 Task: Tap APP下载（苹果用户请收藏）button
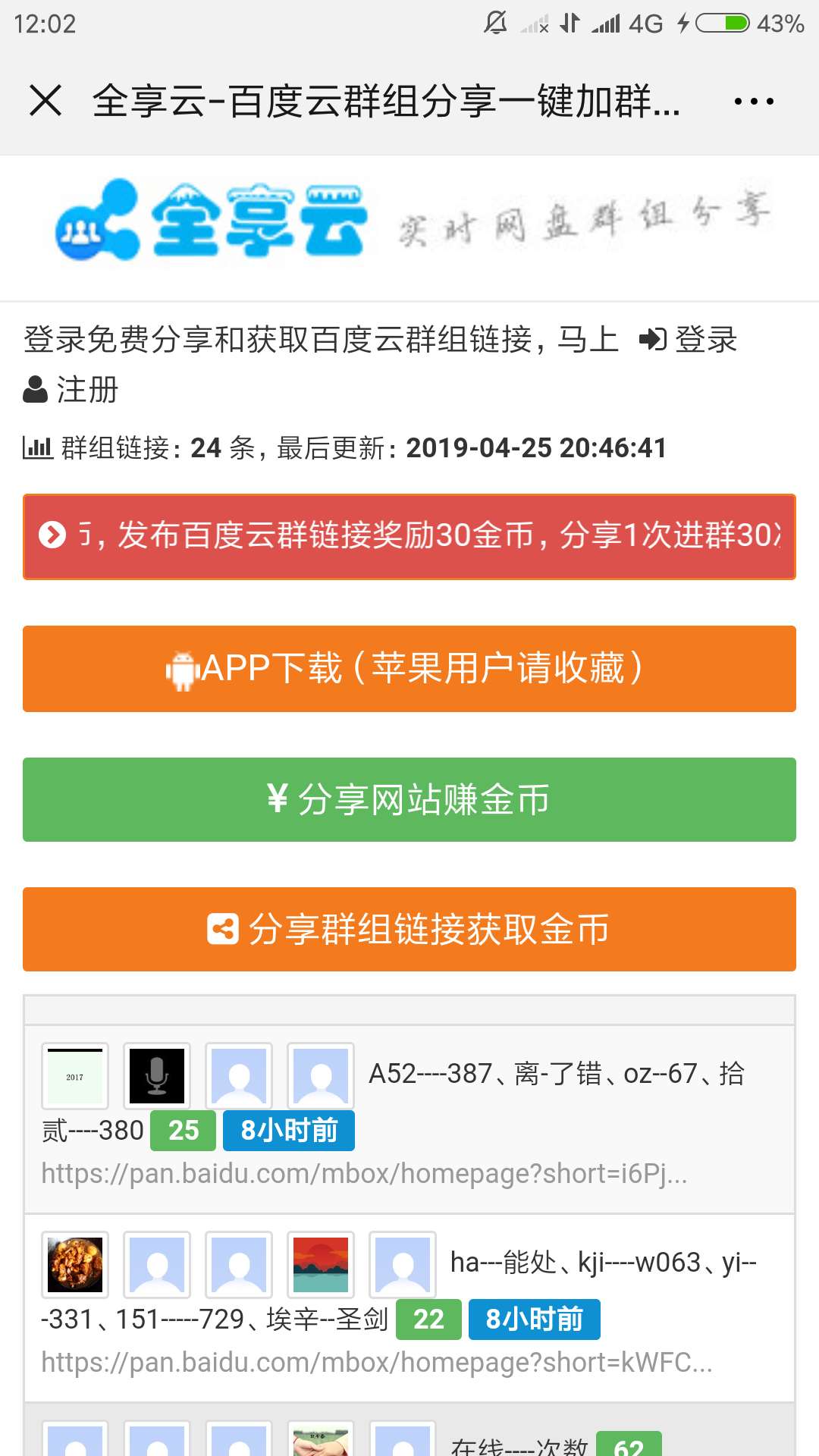[409, 668]
